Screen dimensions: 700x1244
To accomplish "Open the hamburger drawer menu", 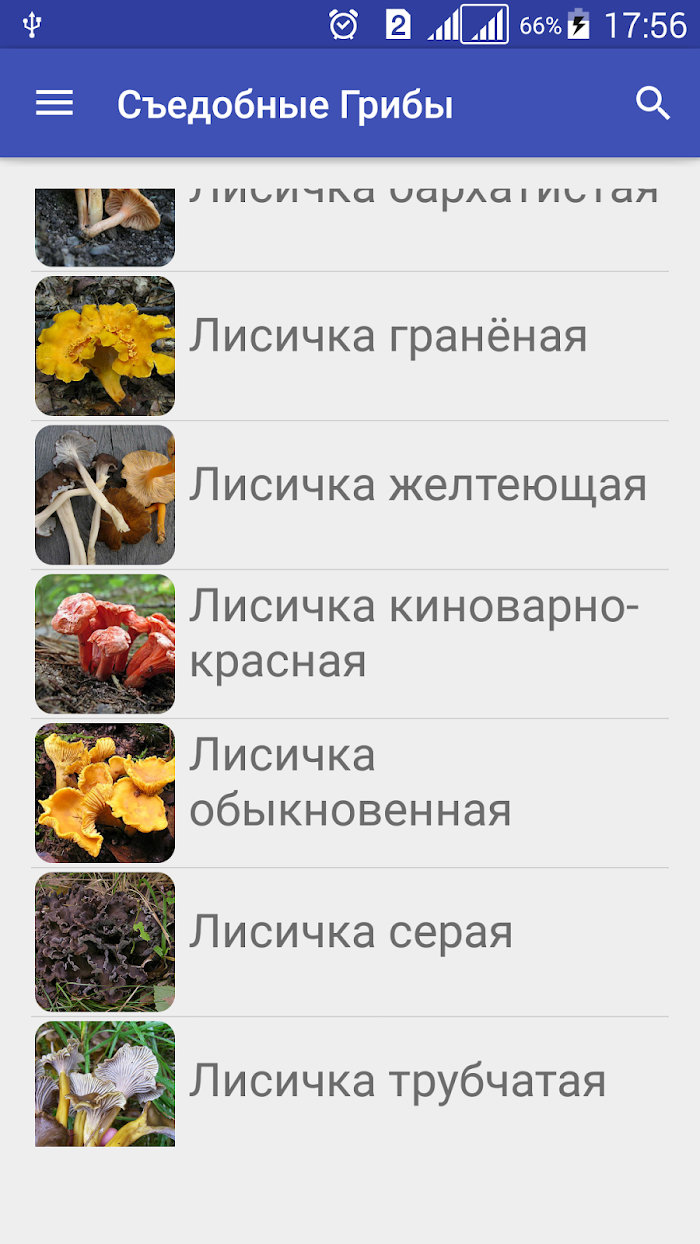I will pos(54,103).
